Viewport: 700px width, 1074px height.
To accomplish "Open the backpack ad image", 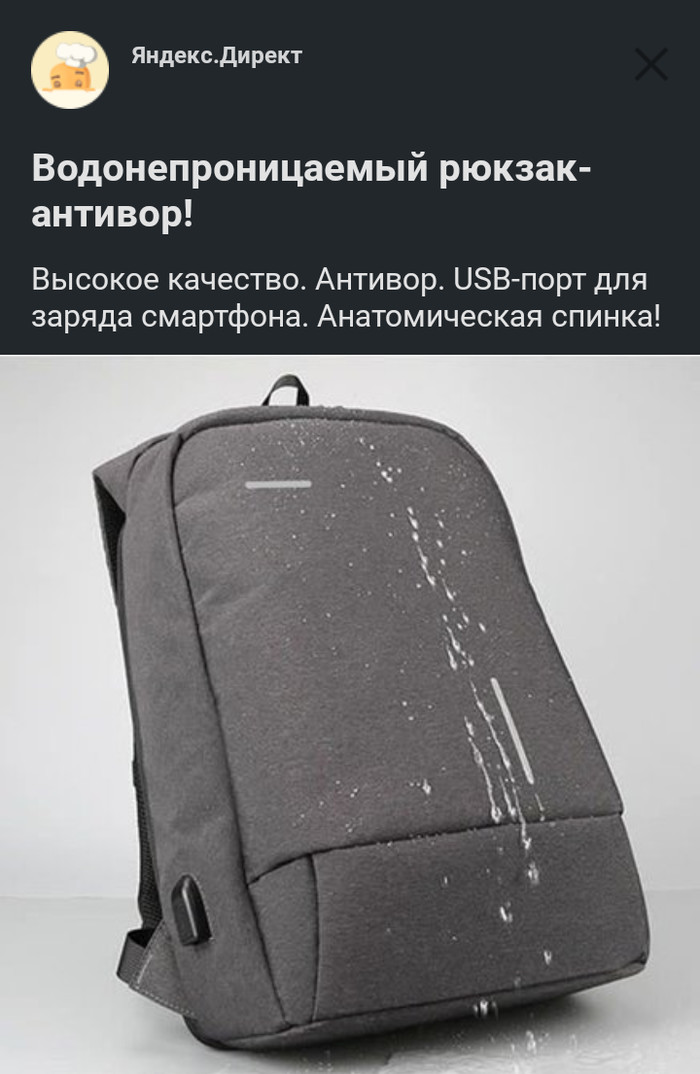I will (x=350, y=714).
